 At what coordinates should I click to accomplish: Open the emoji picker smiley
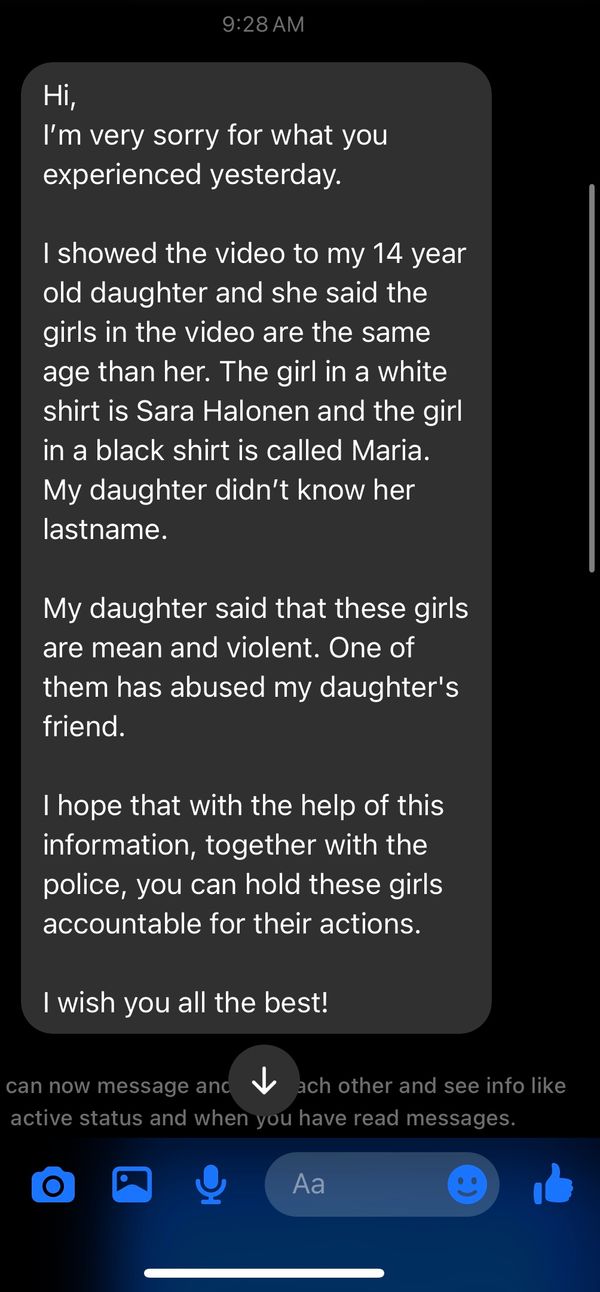[x=467, y=1185]
